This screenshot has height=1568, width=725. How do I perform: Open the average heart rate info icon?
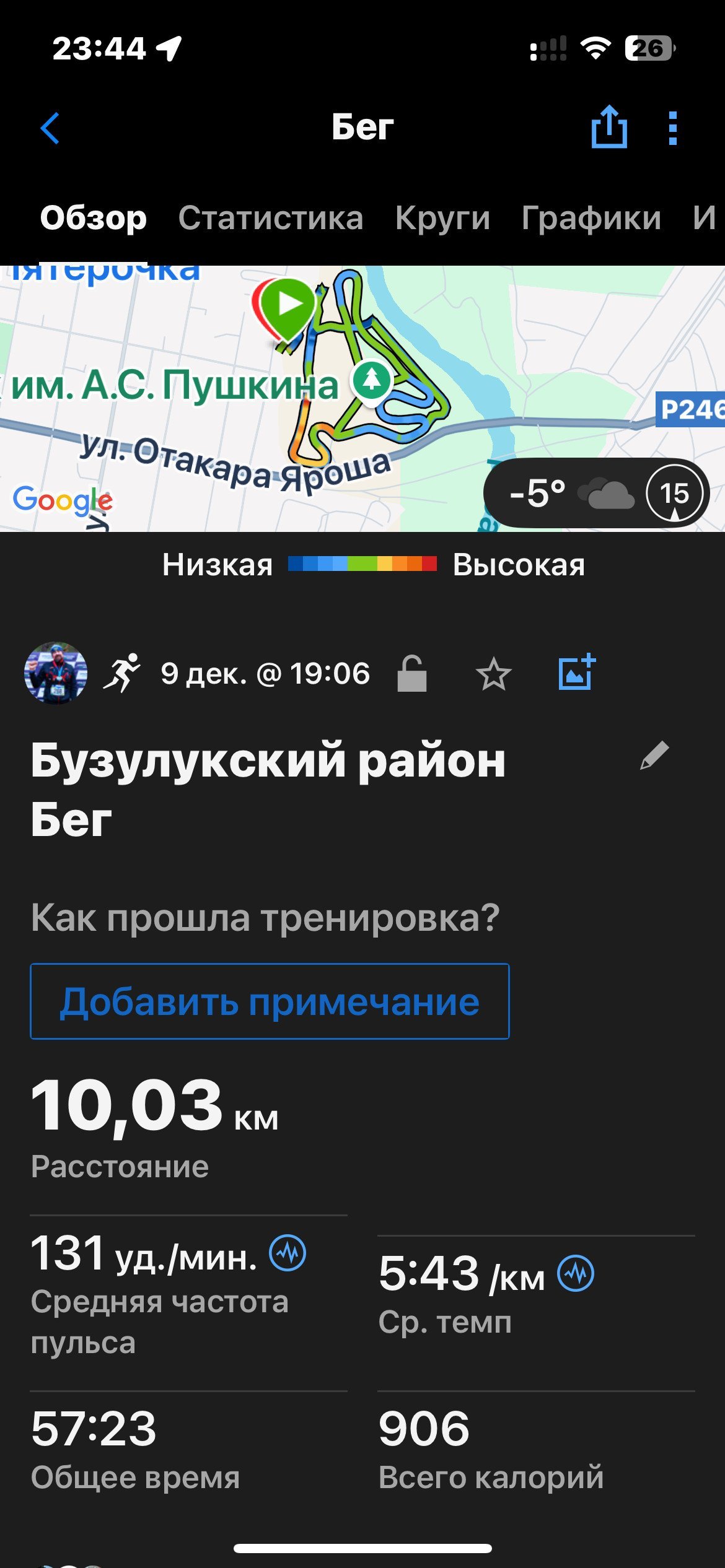[288, 1253]
